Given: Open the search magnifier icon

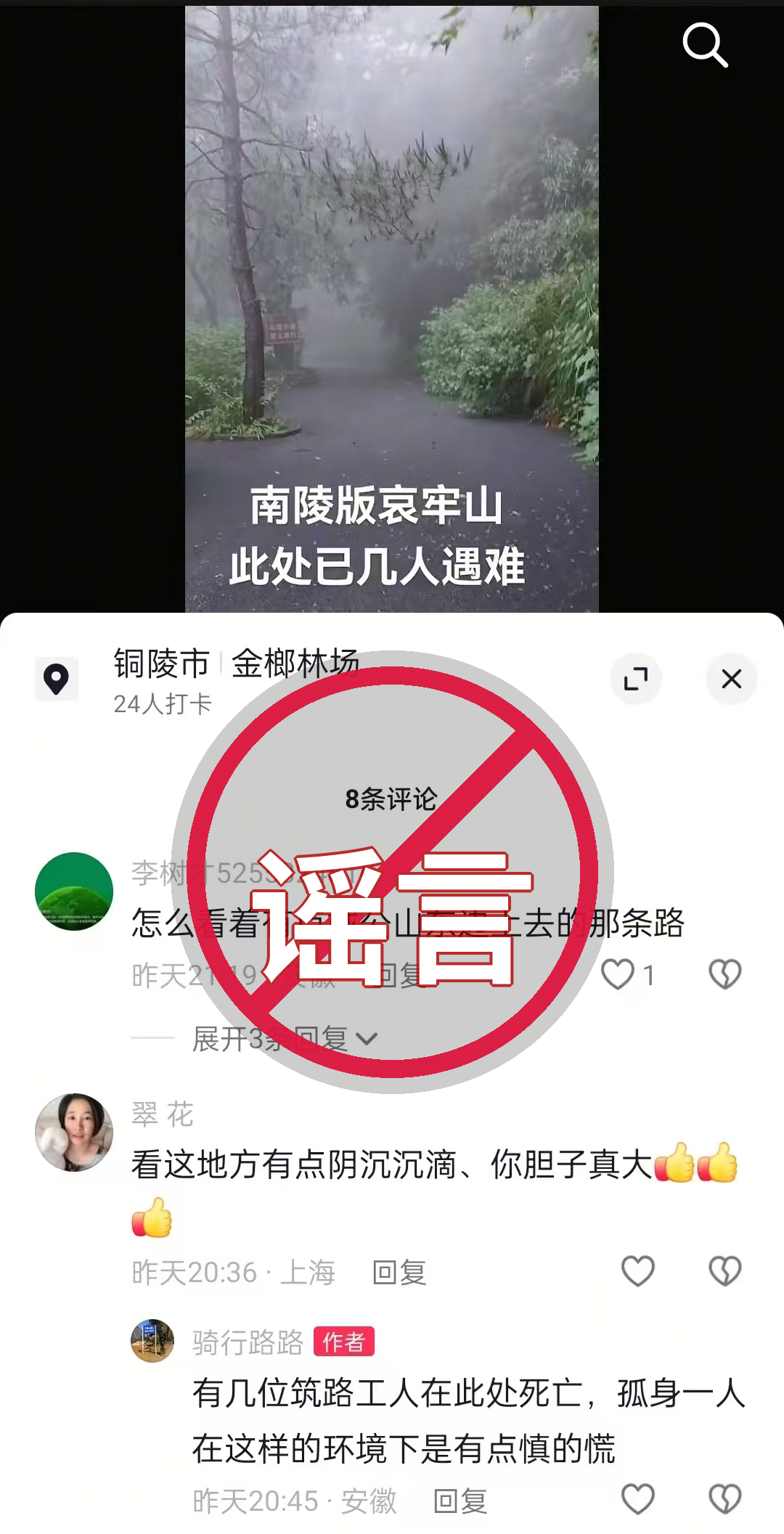Looking at the screenshot, I should pyautogui.click(x=705, y=45).
